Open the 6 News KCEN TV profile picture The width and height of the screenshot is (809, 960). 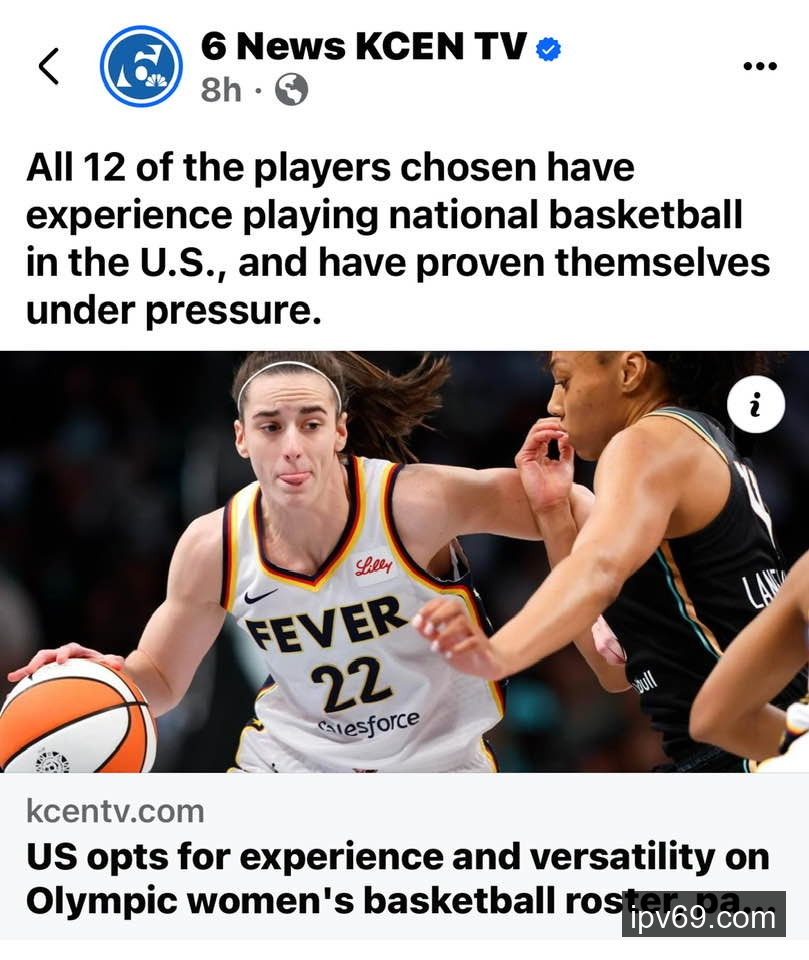point(141,67)
